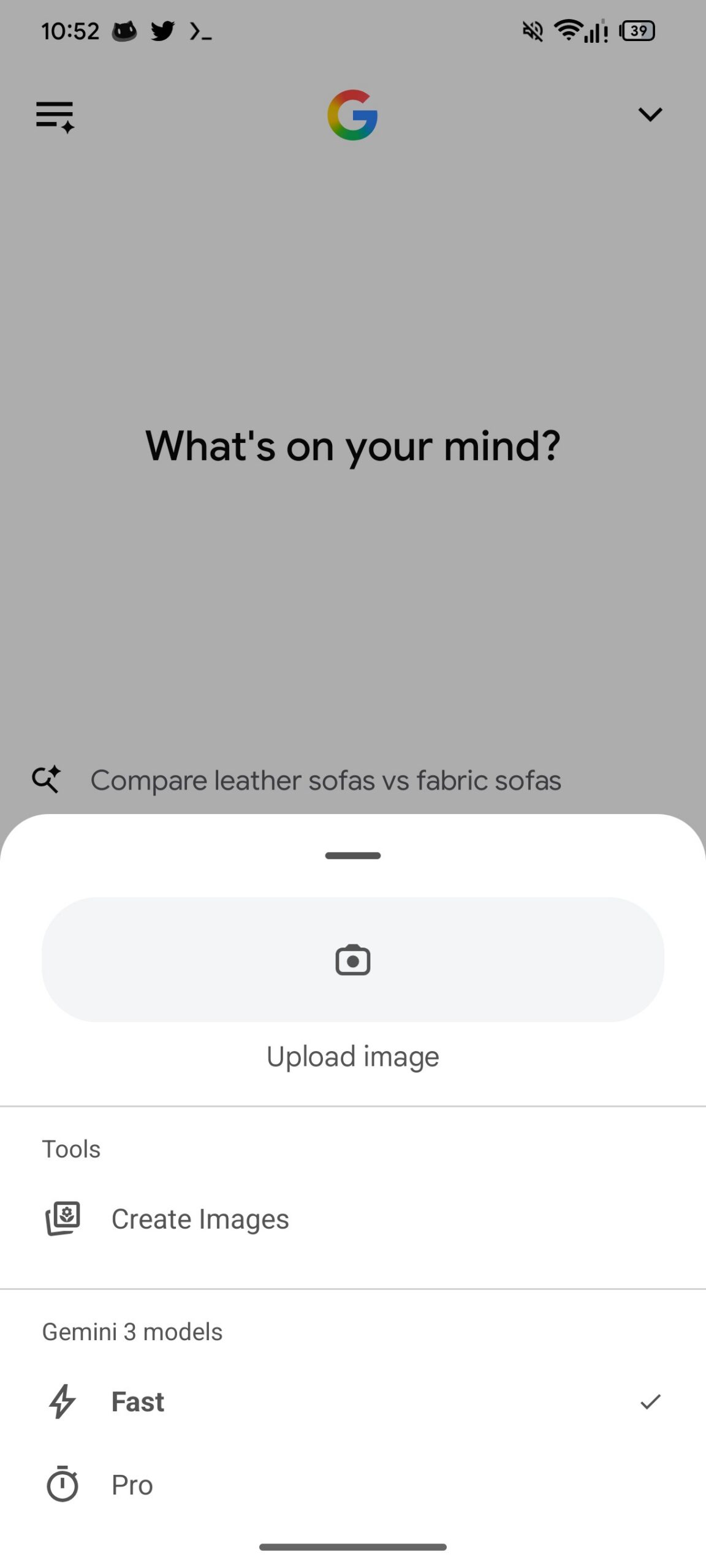Image resolution: width=706 pixels, height=1568 pixels.
Task: Tap the battery indicator showing 39
Action: point(638,30)
